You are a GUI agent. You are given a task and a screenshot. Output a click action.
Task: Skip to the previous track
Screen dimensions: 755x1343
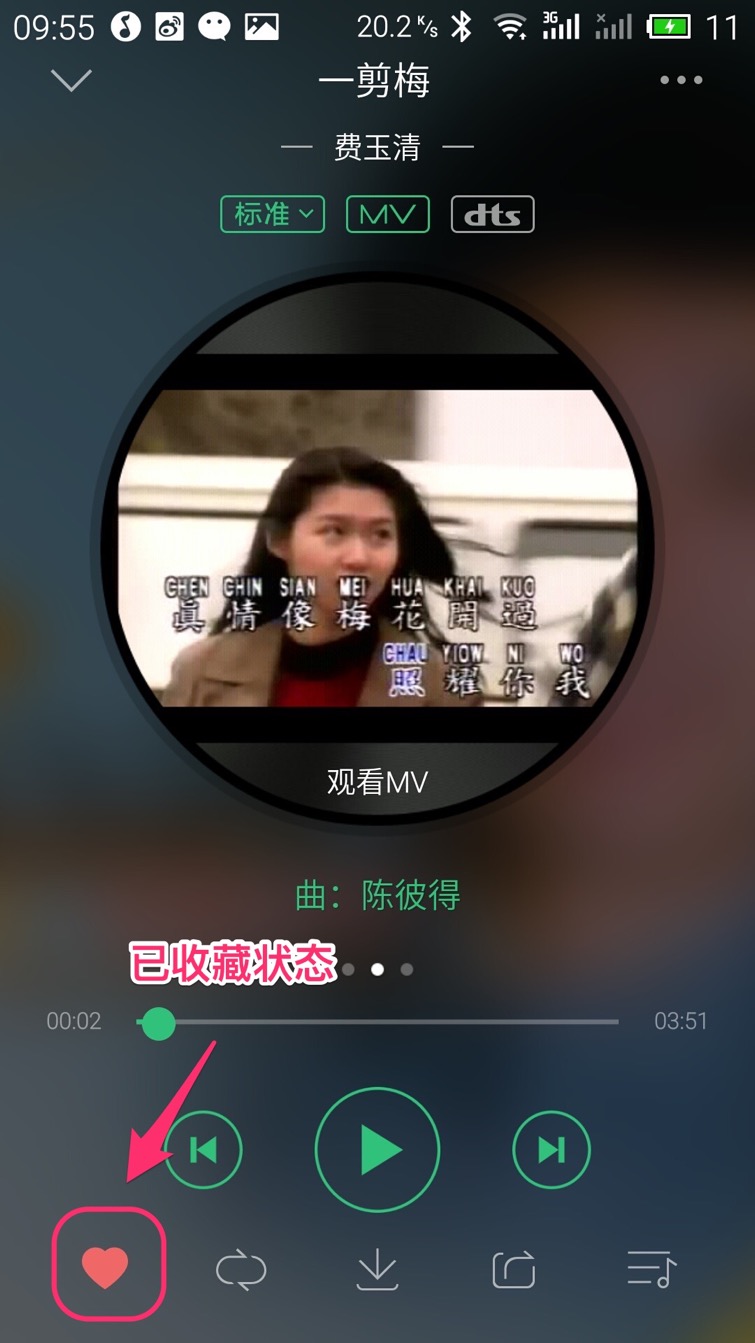(204, 1150)
